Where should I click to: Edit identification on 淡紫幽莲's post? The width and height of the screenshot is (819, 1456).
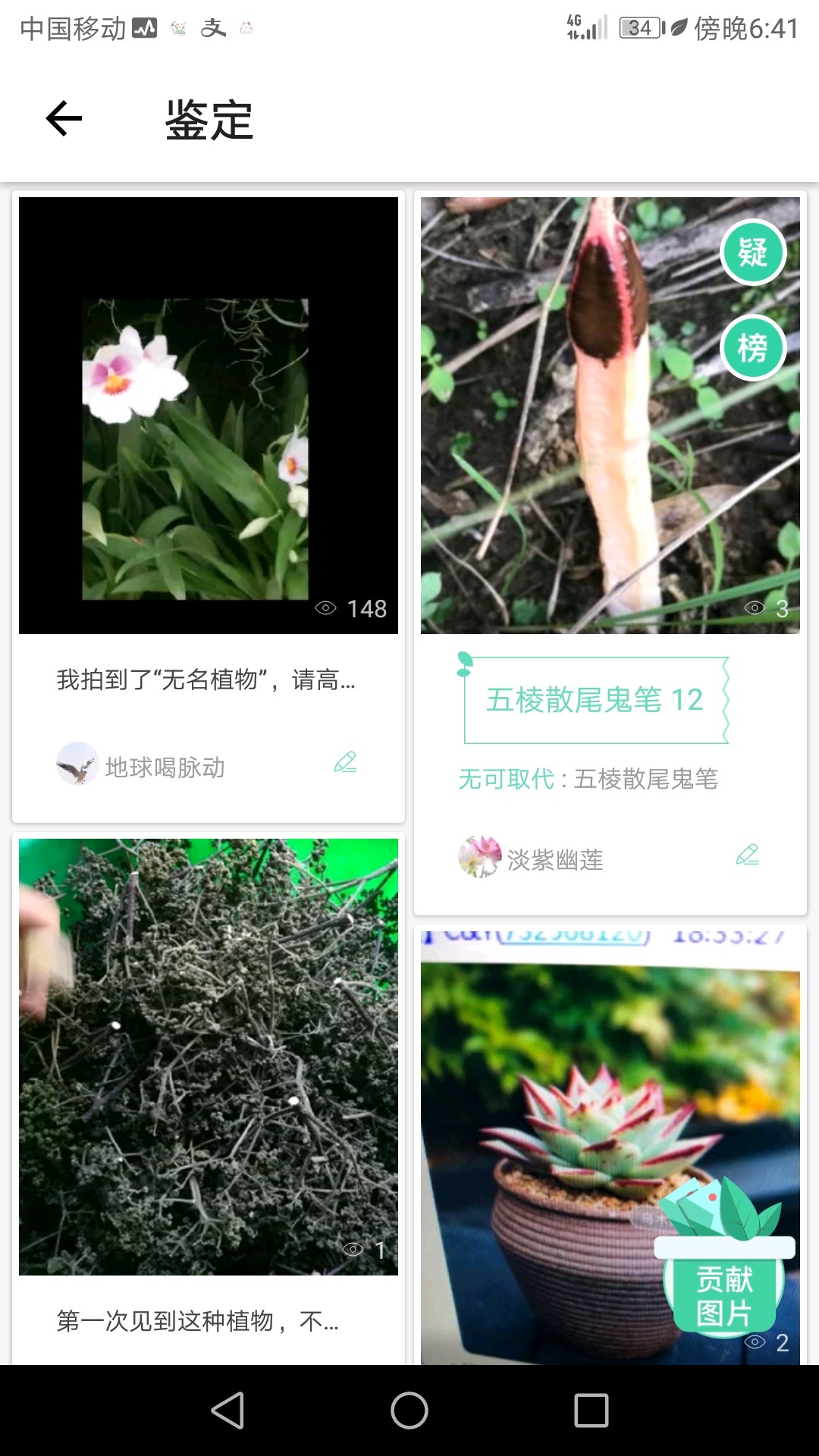pyautogui.click(x=747, y=855)
